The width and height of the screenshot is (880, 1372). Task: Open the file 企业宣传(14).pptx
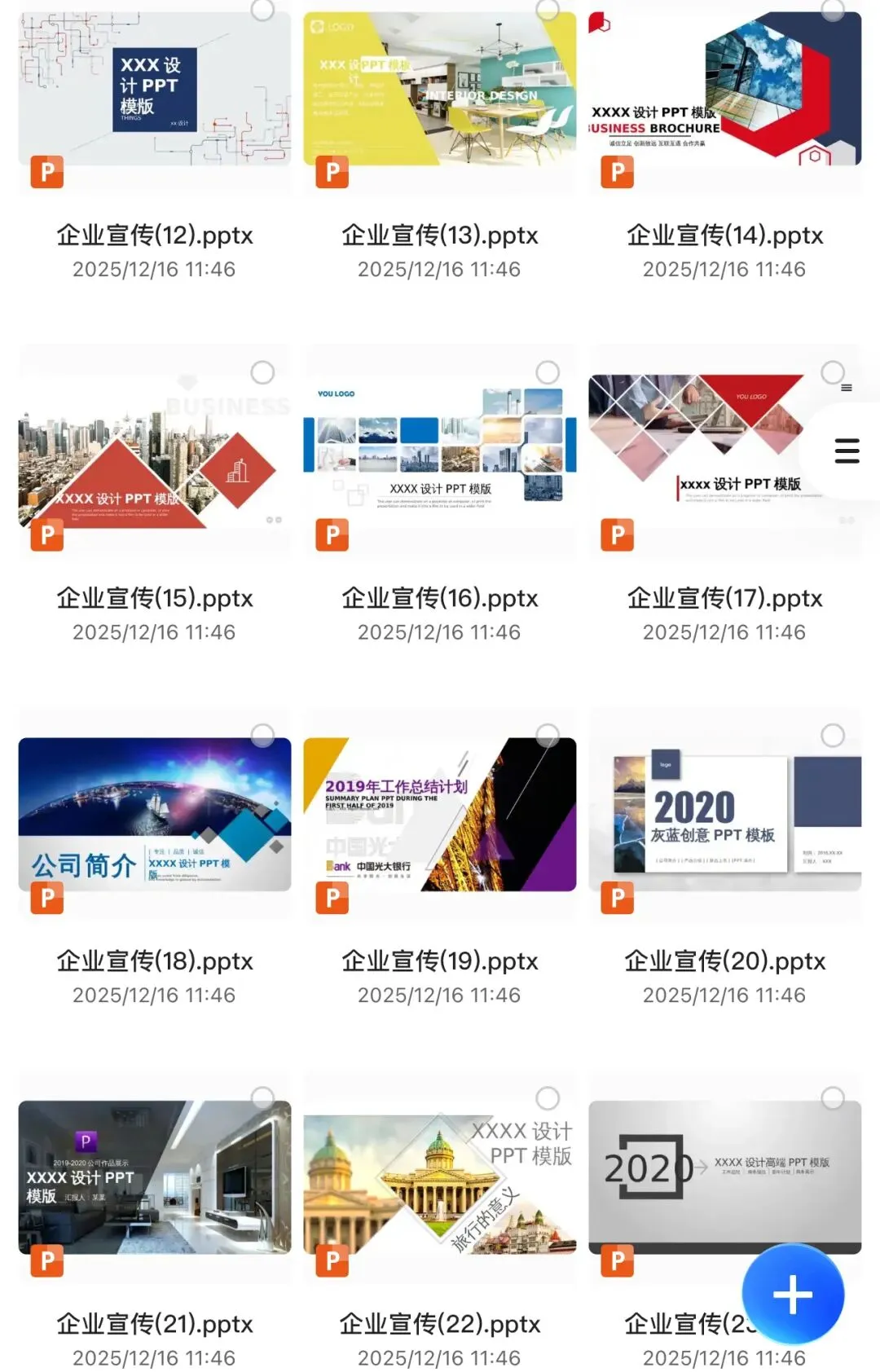tap(724, 90)
